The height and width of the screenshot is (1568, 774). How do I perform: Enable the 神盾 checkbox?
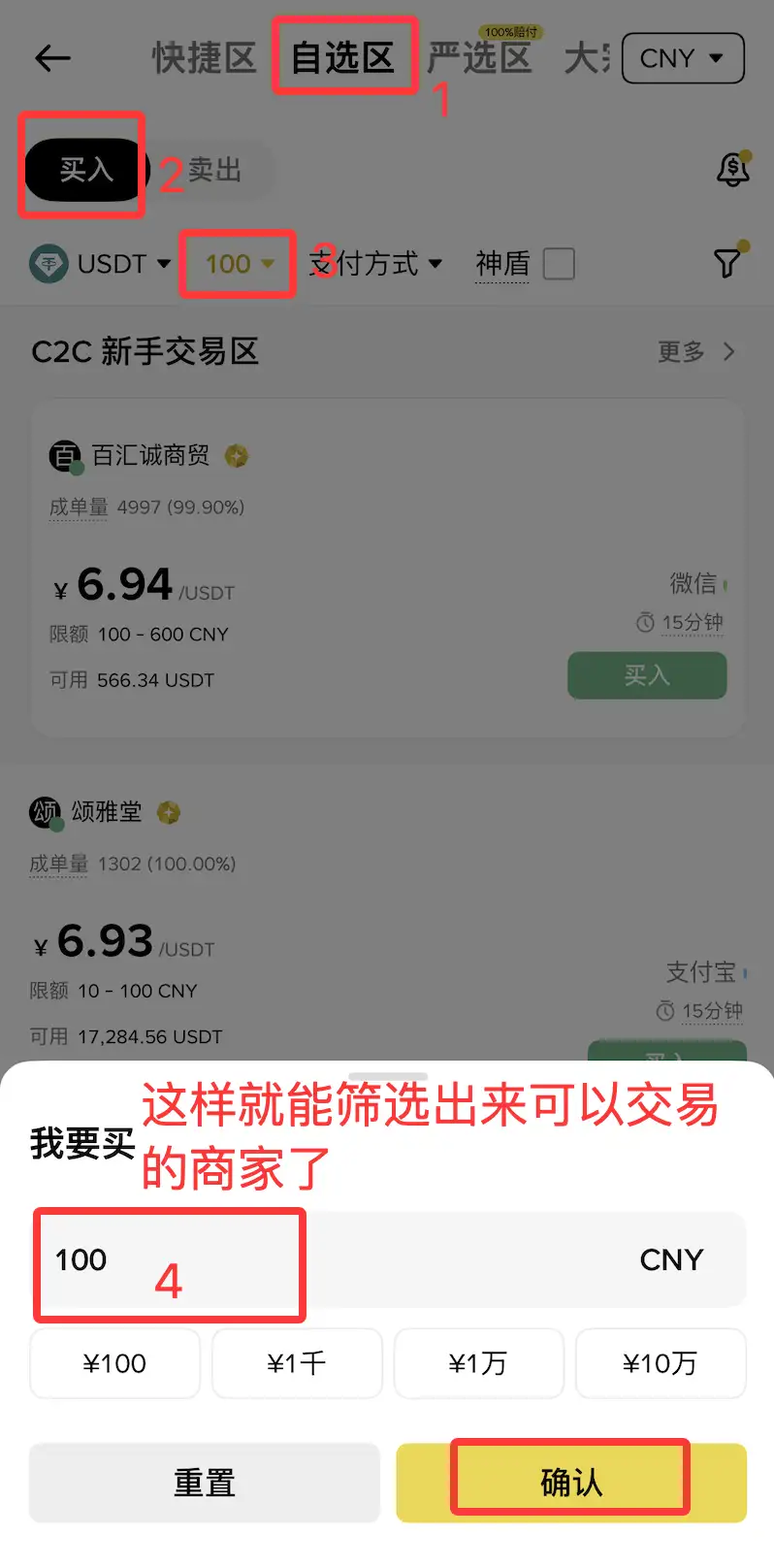[x=559, y=263]
